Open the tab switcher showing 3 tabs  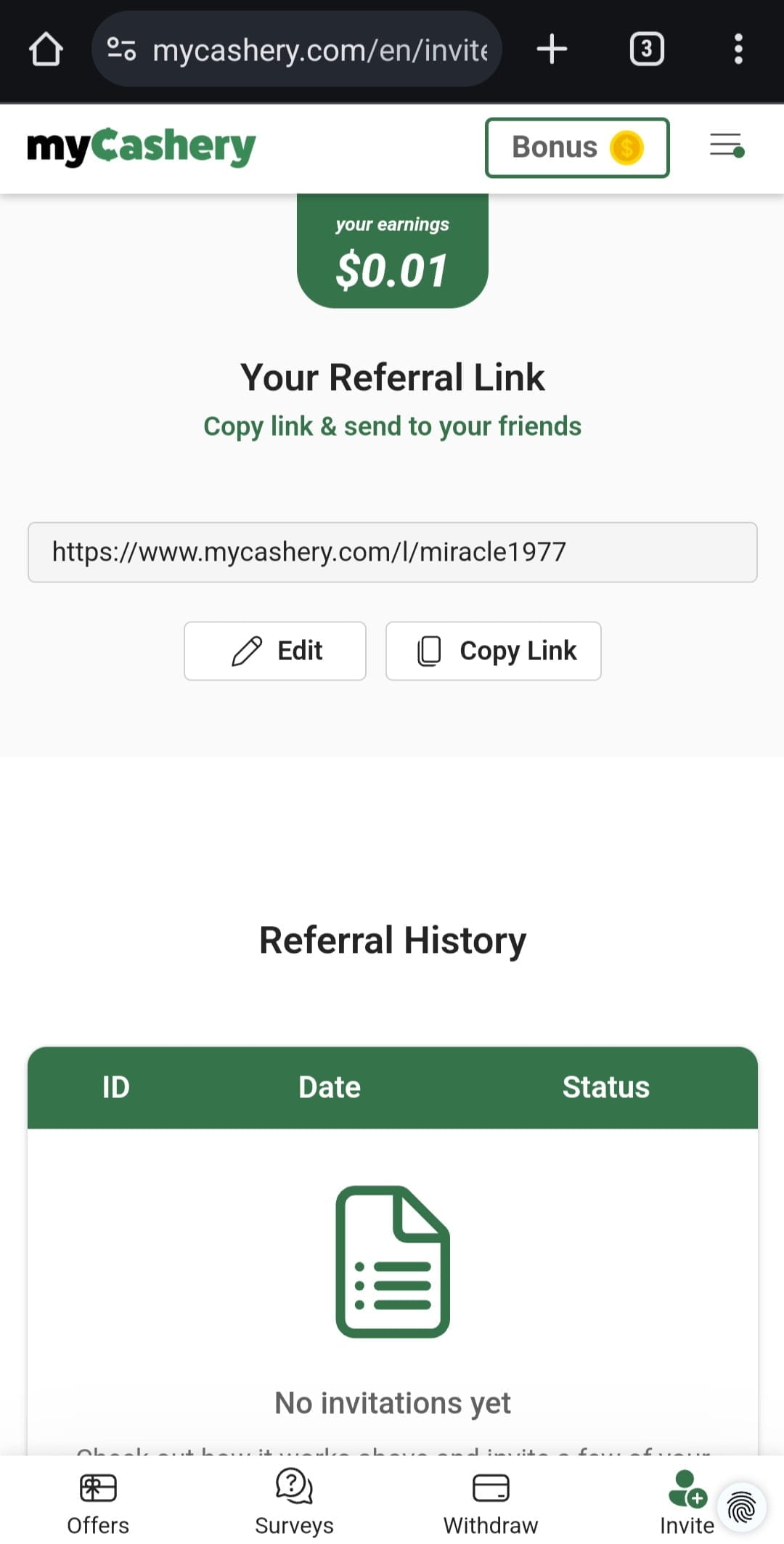click(x=646, y=49)
